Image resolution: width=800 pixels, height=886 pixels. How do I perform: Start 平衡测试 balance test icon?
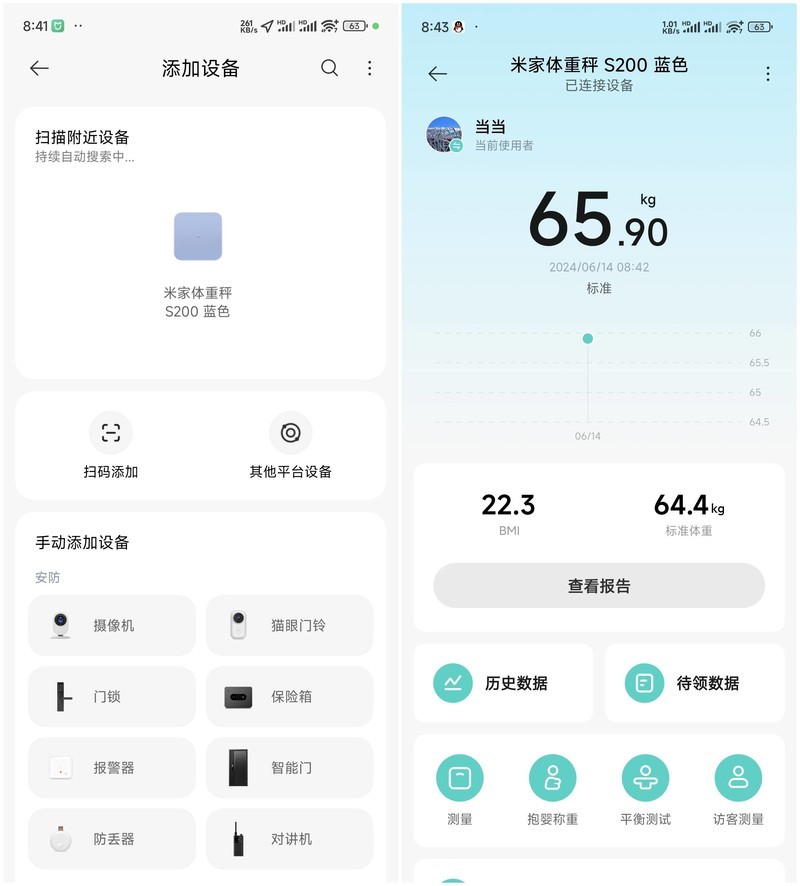[645, 777]
